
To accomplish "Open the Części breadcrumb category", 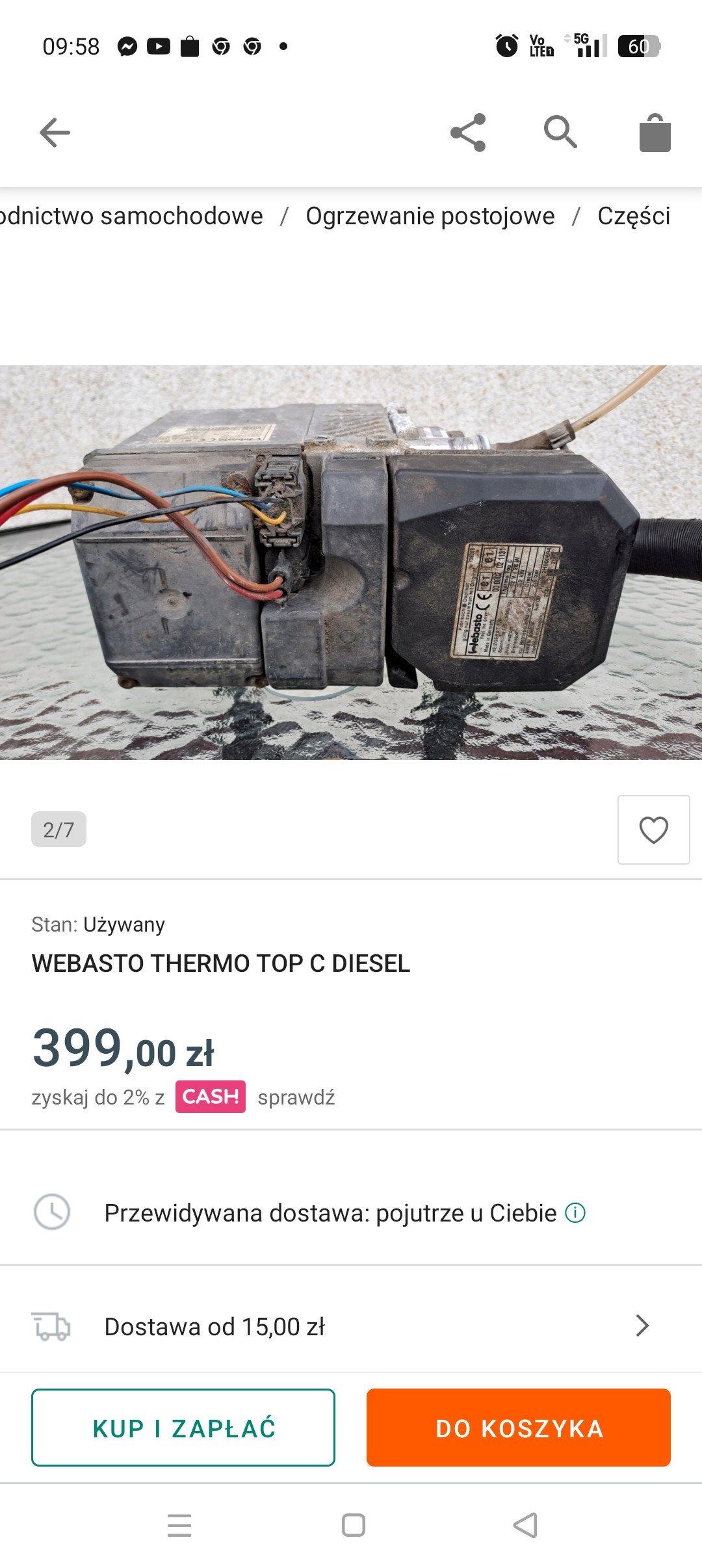I will pos(634,216).
